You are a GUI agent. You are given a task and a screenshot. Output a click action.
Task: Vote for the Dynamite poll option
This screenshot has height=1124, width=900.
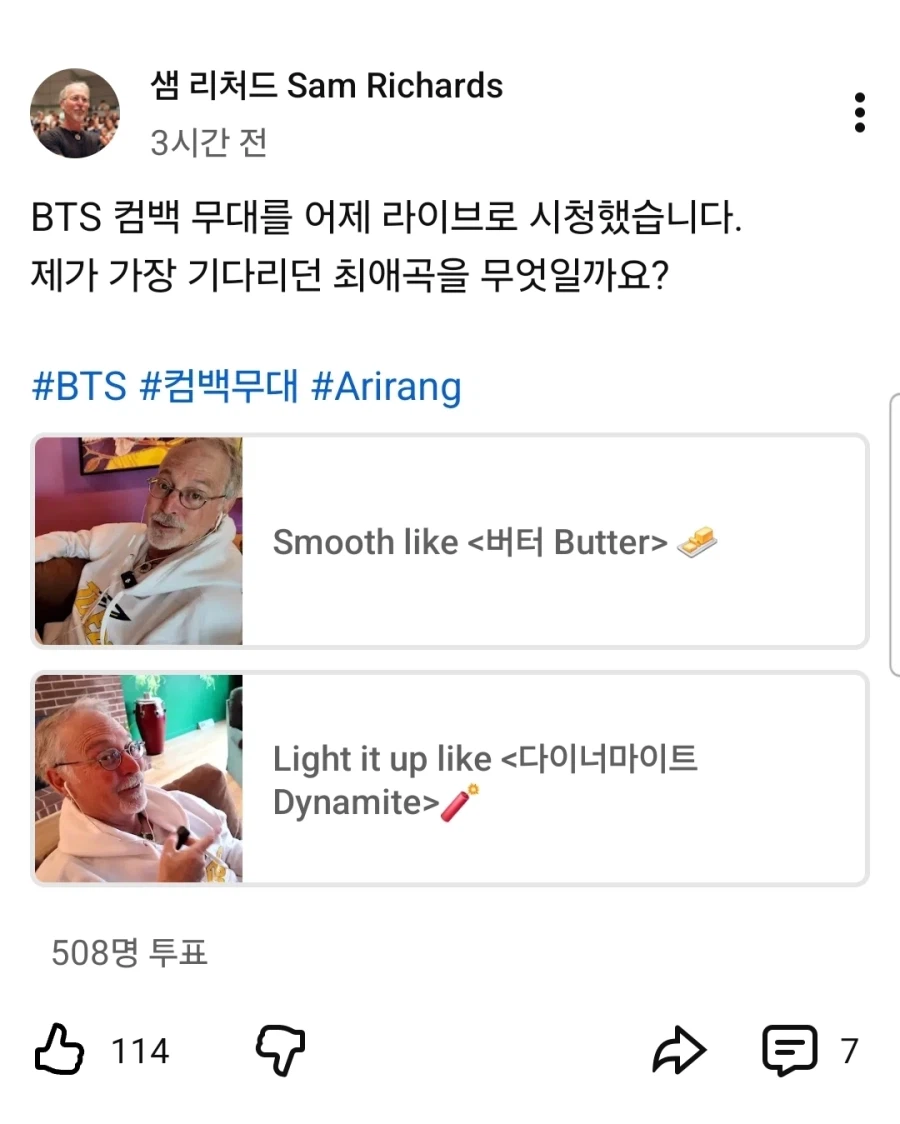click(450, 778)
